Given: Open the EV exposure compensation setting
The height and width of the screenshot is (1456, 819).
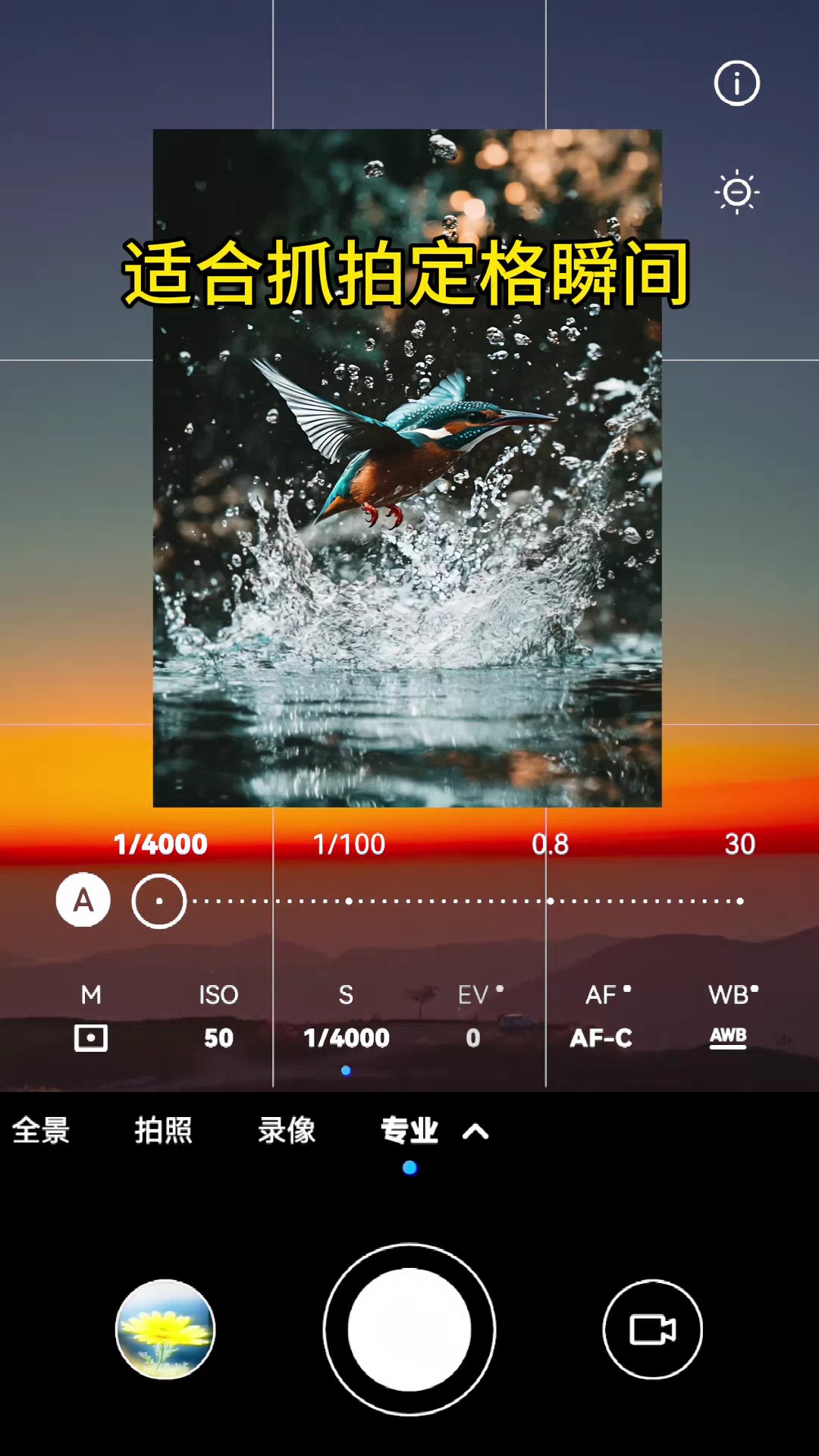Looking at the screenshot, I should point(475,1017).
